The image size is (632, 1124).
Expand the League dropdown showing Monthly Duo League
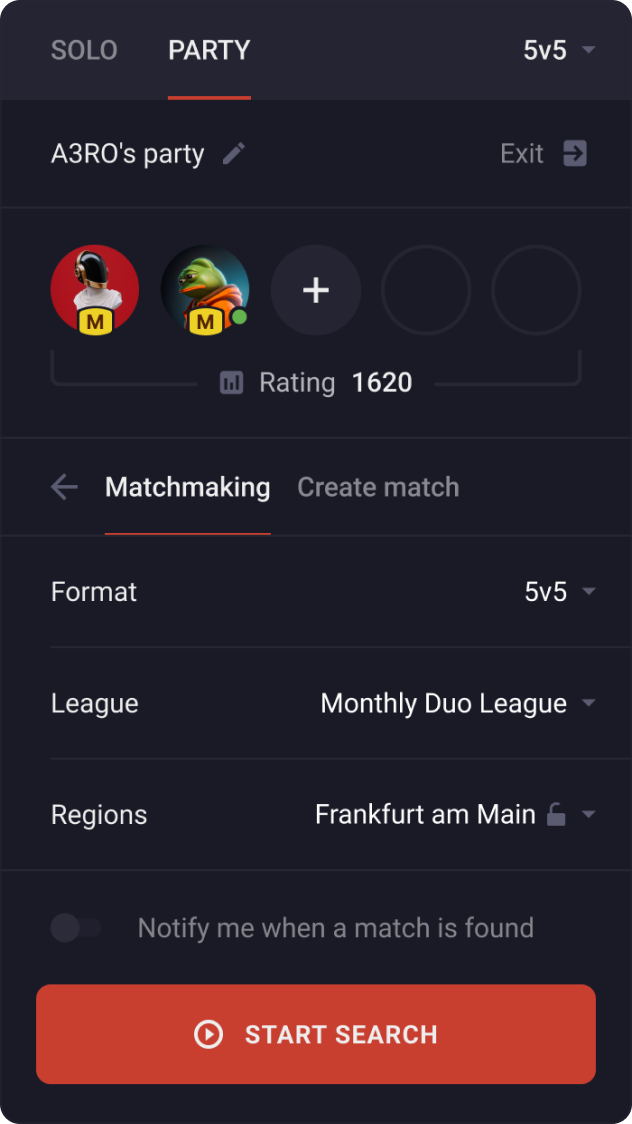click(x=457, y=703)
